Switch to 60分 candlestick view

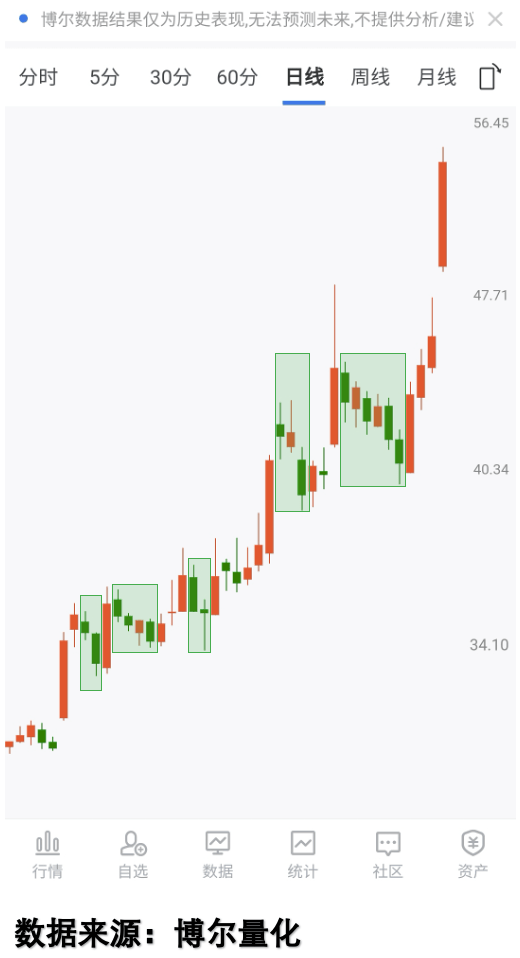click(x=237, y=78)
